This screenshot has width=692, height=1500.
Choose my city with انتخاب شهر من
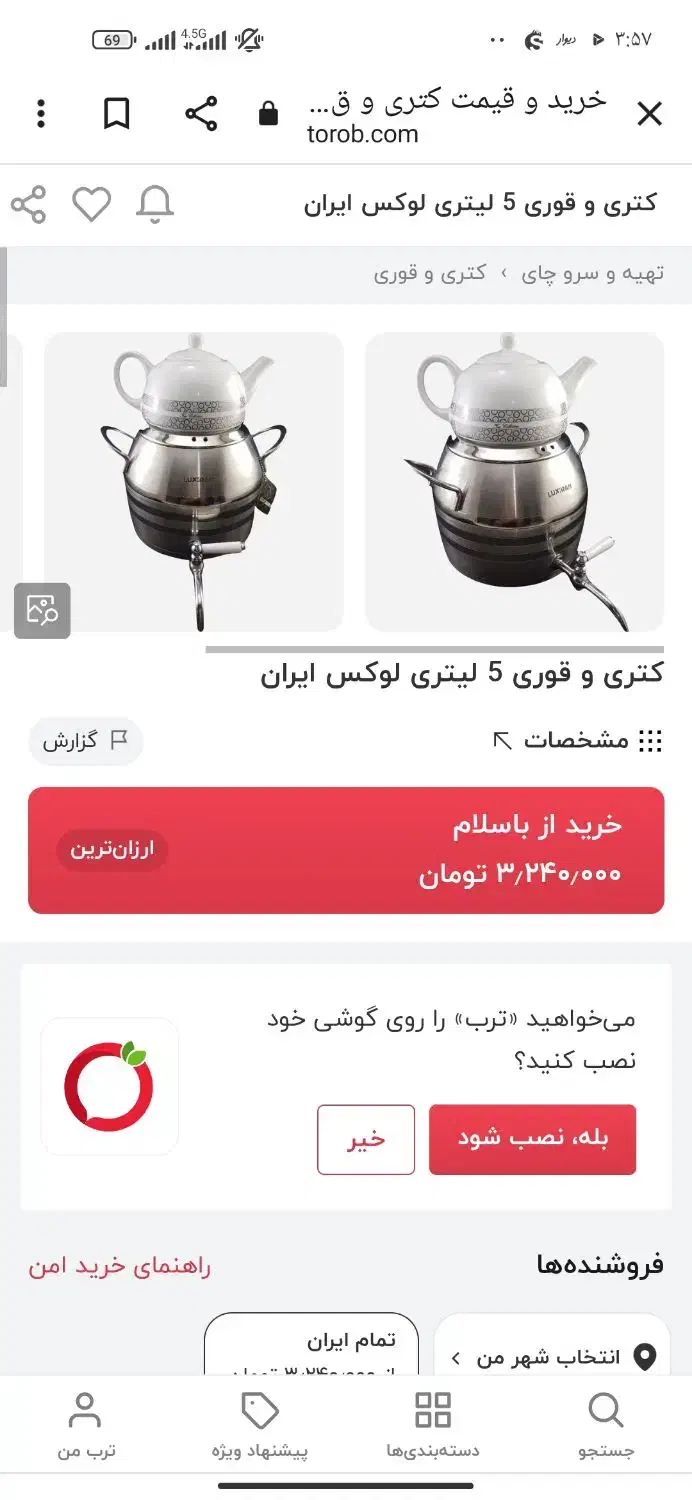552,1357
